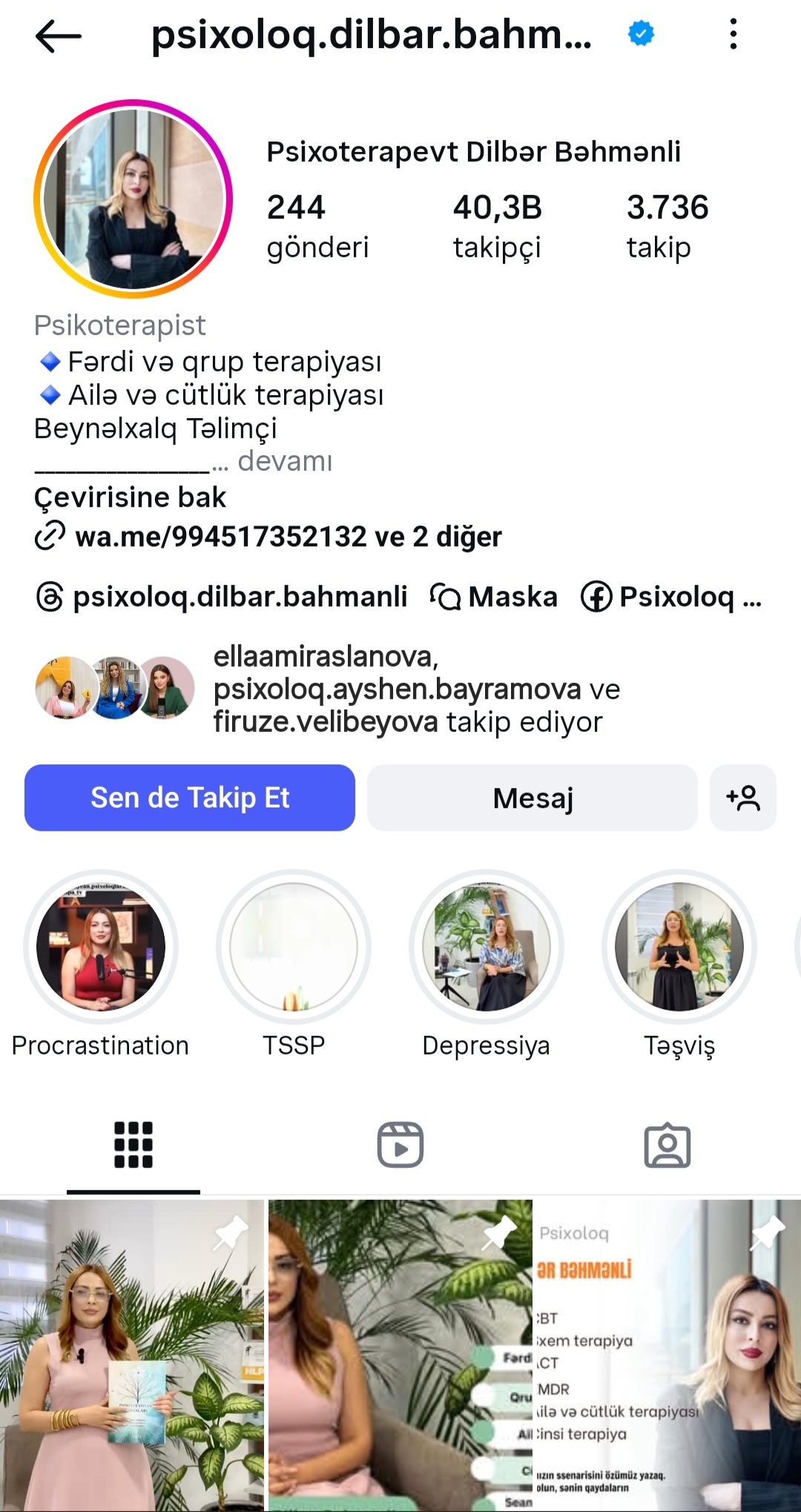Open the wa.me WhatsApp link
Viewport: 801px width, 1512px height.
point(288,536)
